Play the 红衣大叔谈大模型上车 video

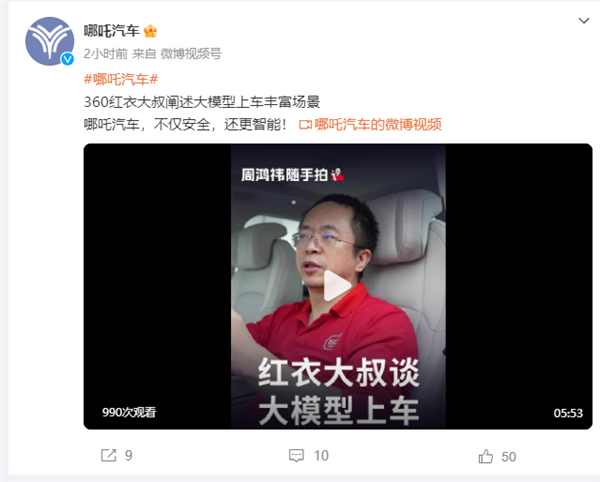coord(338,286)
